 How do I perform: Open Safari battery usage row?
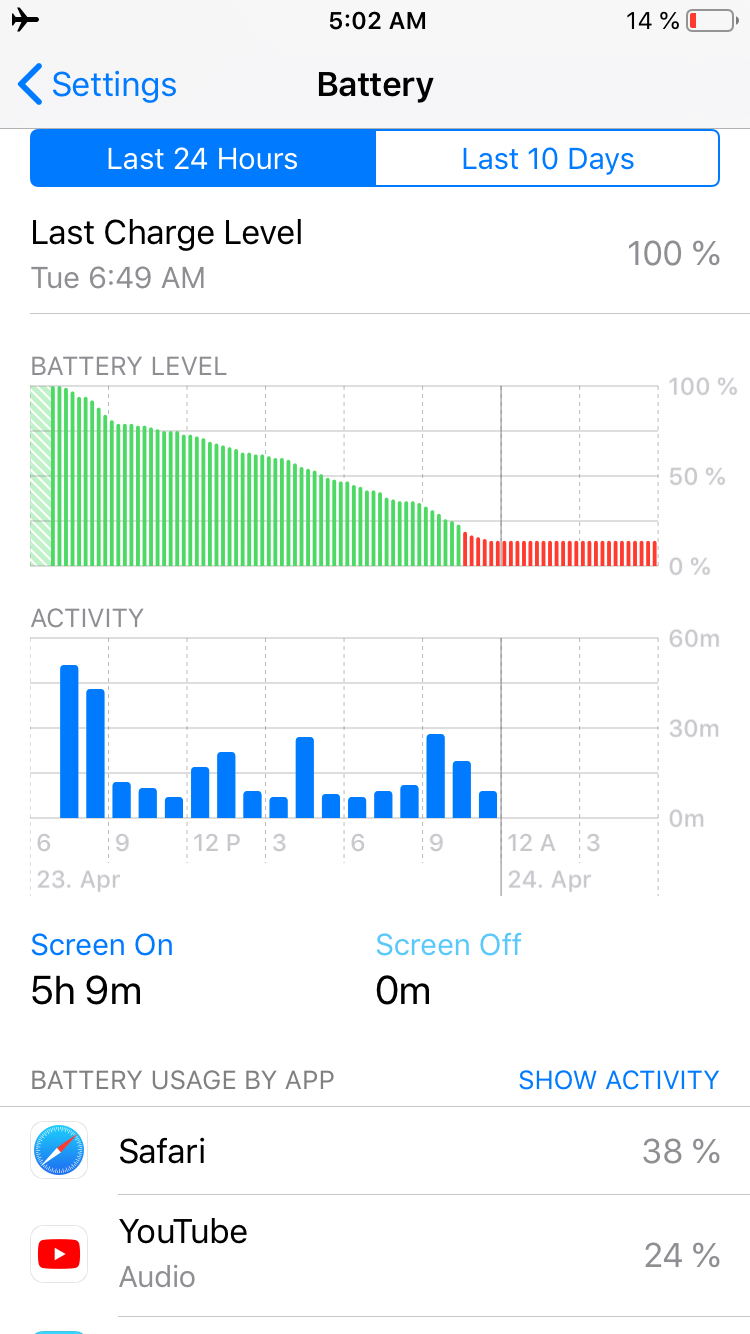click(x=375, y=1151)
